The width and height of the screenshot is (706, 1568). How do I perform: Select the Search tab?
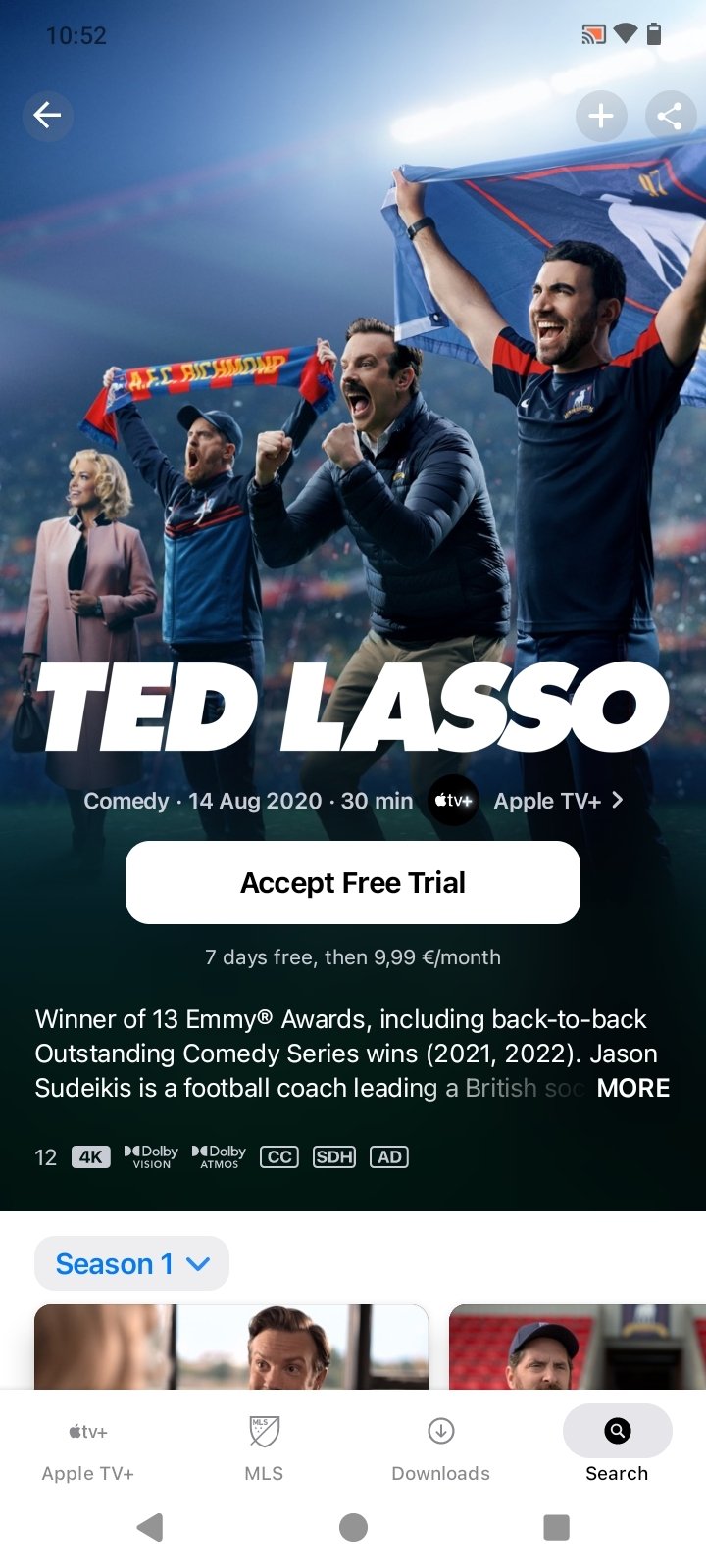click(617, 1448)
